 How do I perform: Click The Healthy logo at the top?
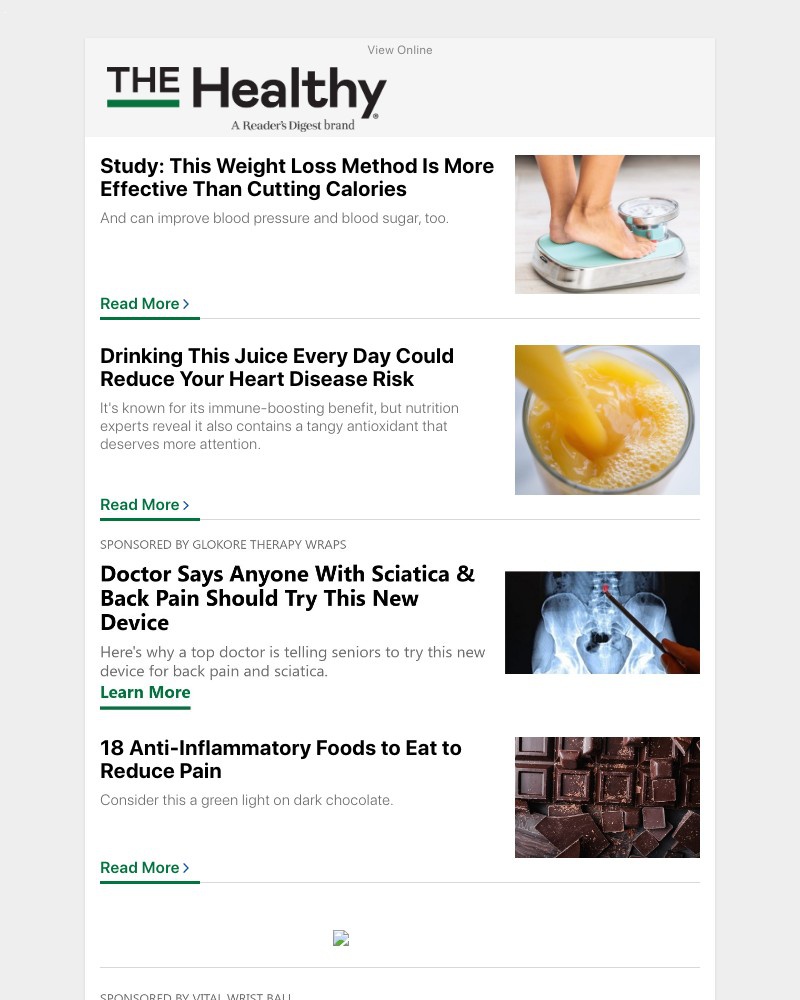pos(244,94)
